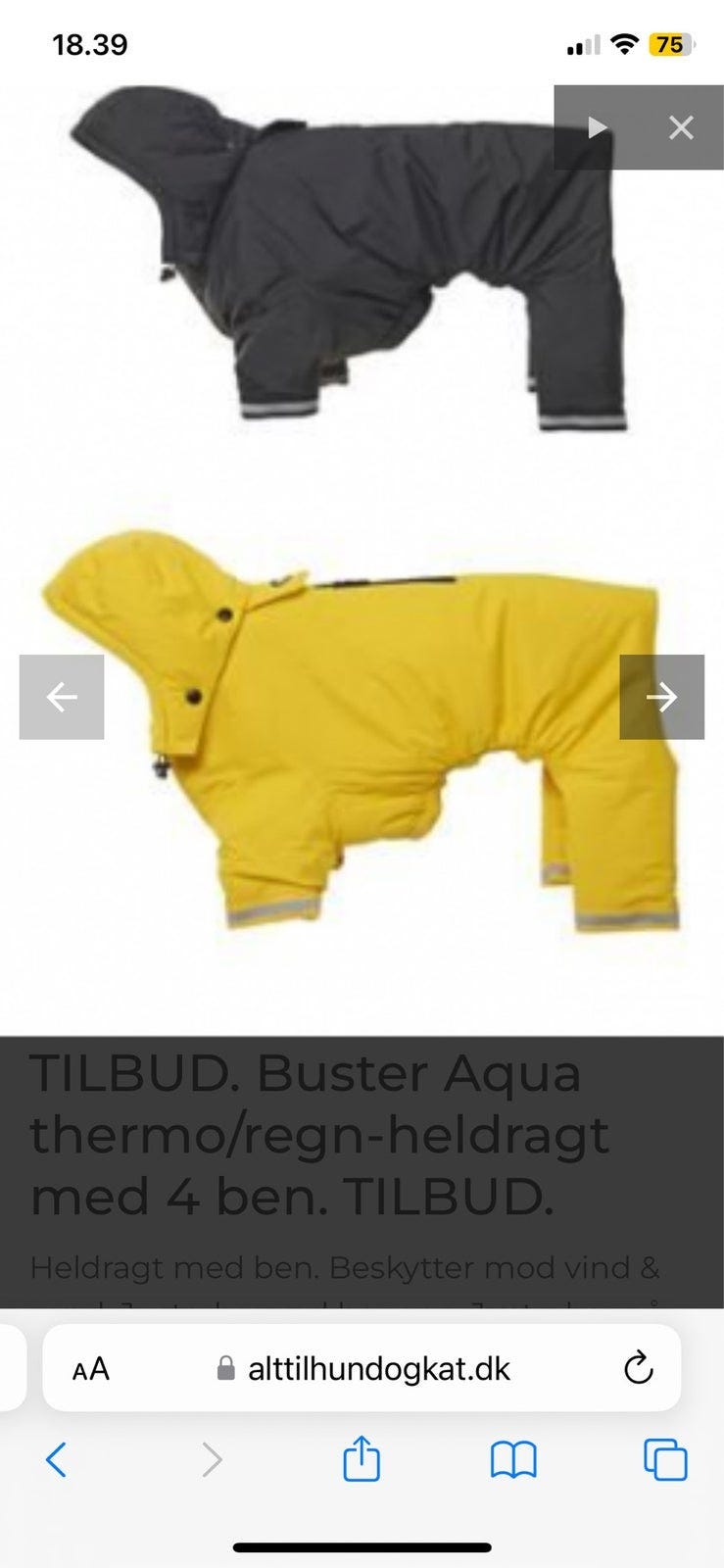The image size is (724, 1568).
Task: View all open Safari tabs
Action: pos(665,1460)
